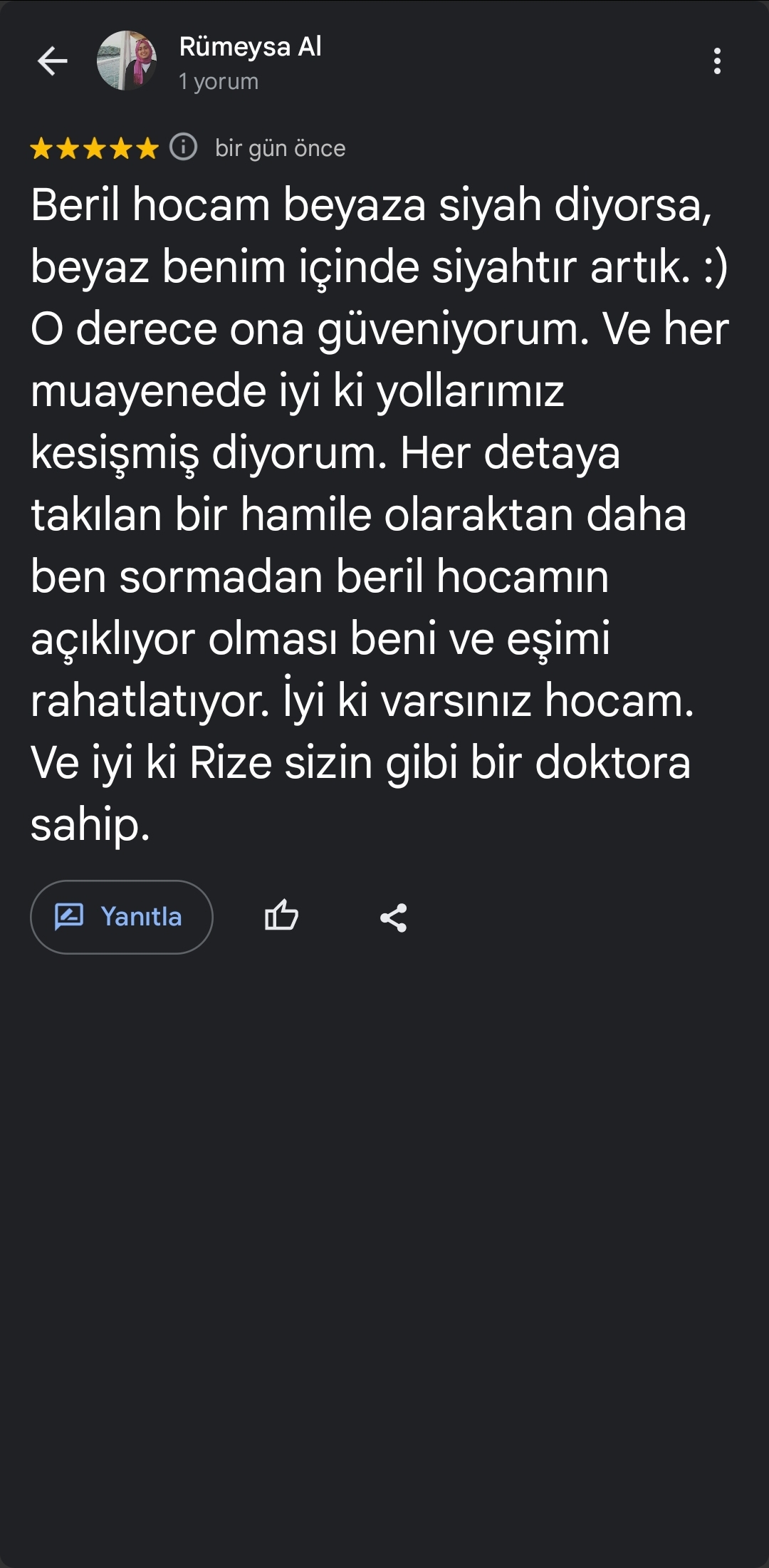This screenshot has width=769, height=1568.
Task: Open Rümeysa Al's profile picture
Action: pyautogui.click(x=127, y=61)
